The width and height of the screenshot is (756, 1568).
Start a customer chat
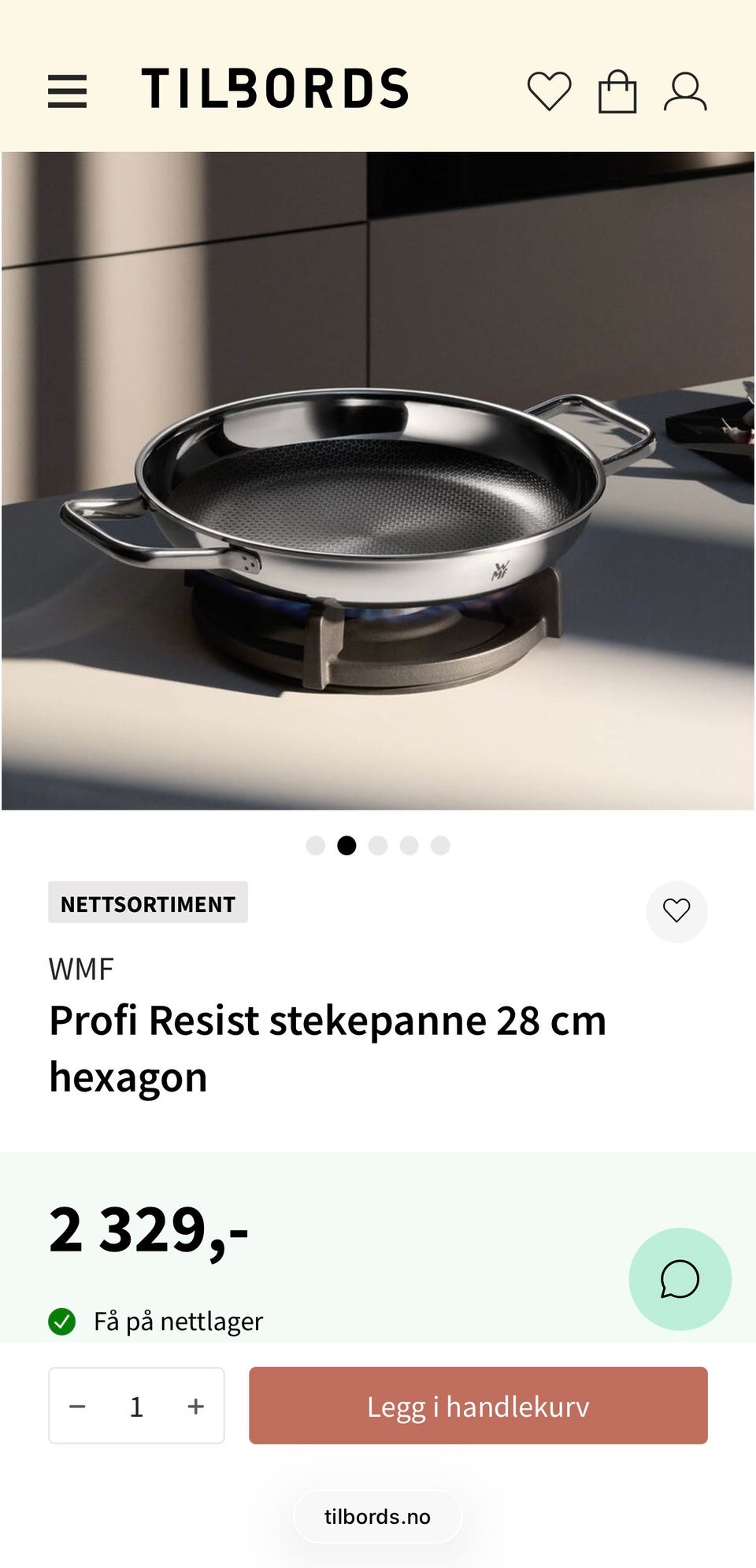point(680,1279)
